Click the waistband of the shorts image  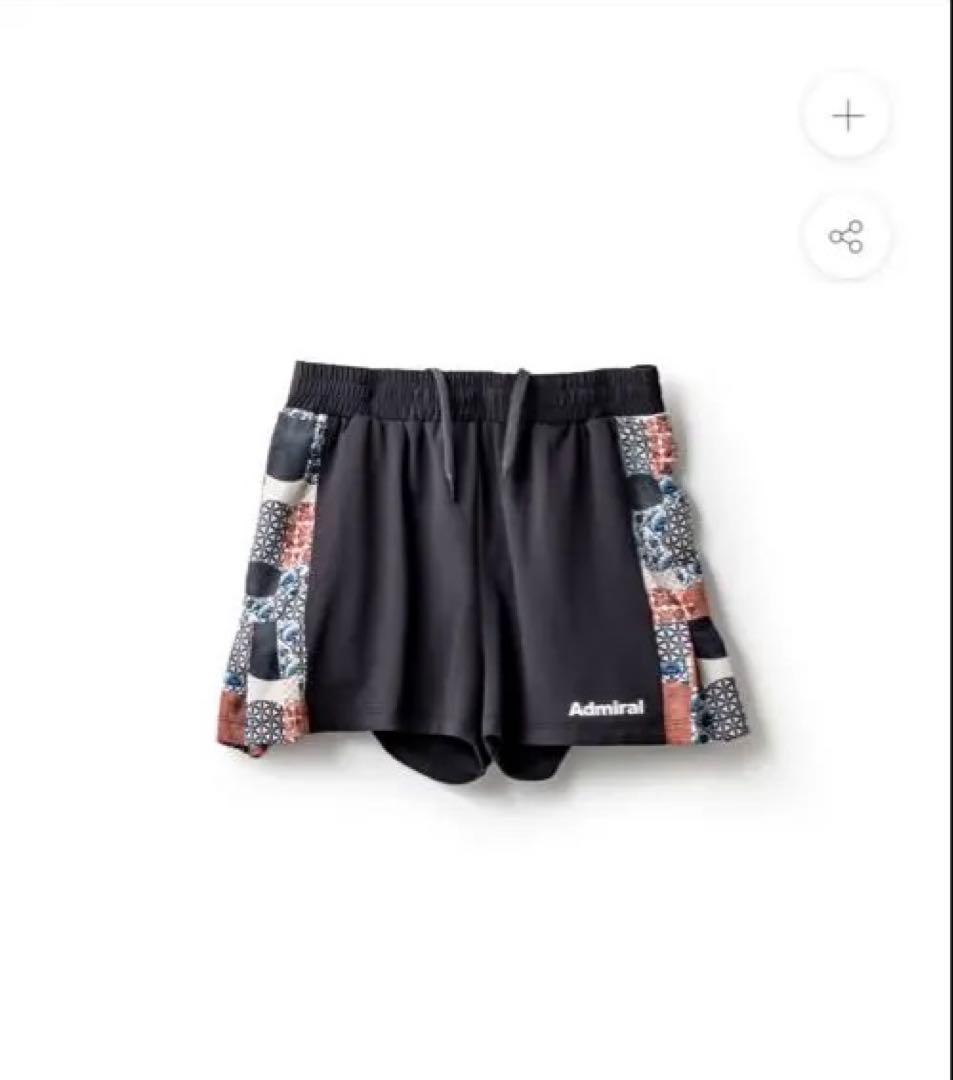coord(470,390)
